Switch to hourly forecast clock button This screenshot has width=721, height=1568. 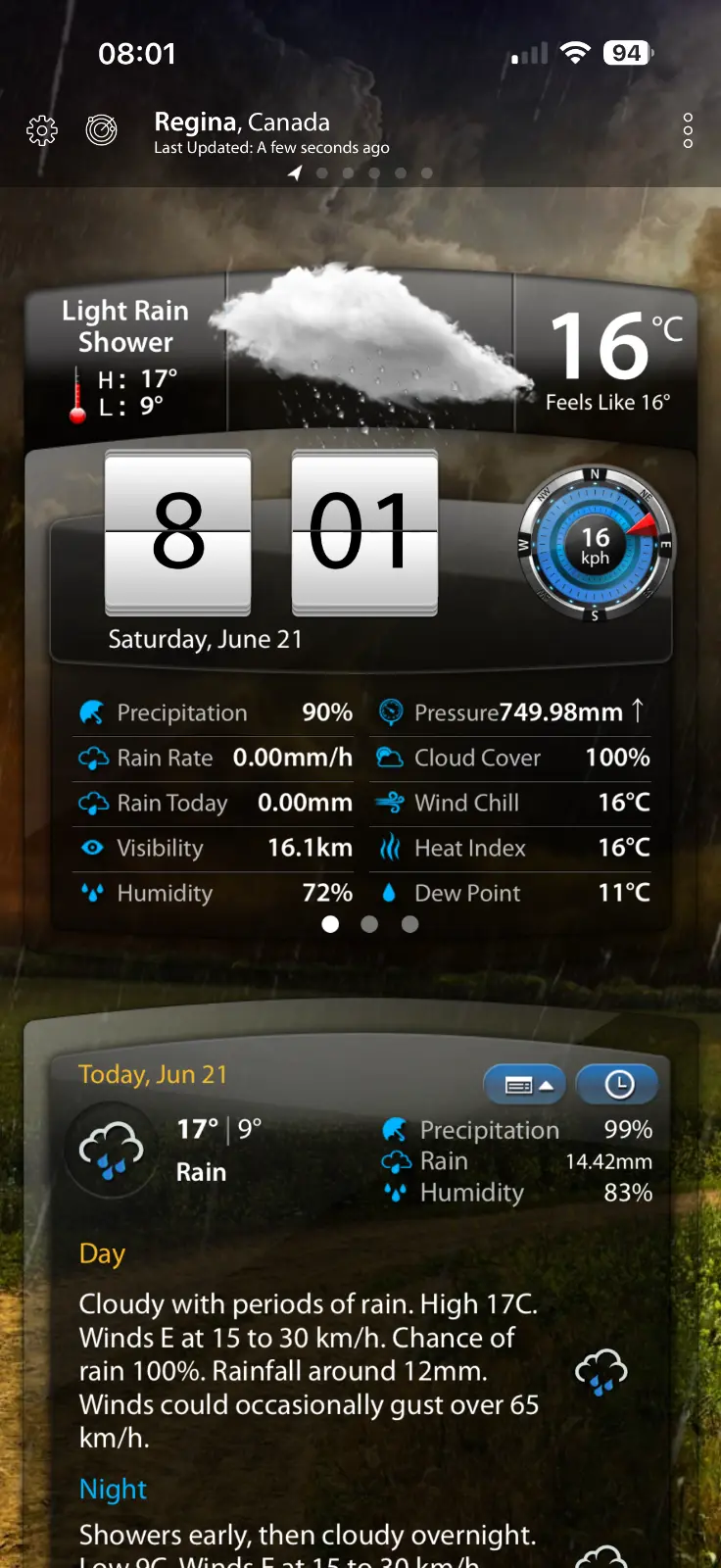(618, 1085)
